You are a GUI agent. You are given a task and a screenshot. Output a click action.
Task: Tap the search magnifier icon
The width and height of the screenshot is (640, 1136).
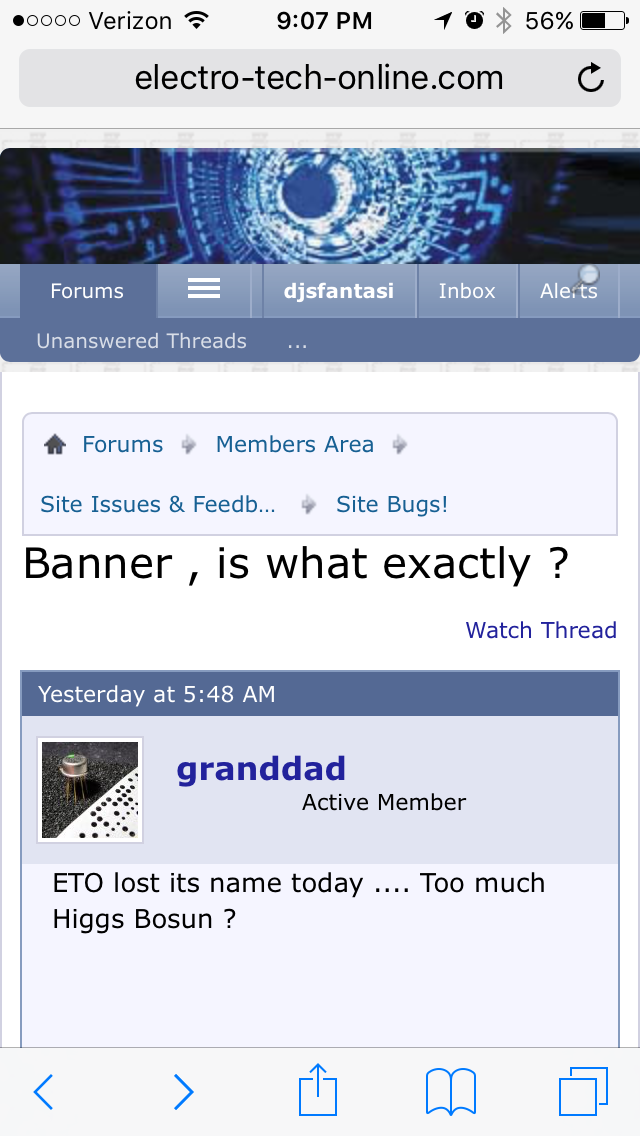tap(586, 278)
